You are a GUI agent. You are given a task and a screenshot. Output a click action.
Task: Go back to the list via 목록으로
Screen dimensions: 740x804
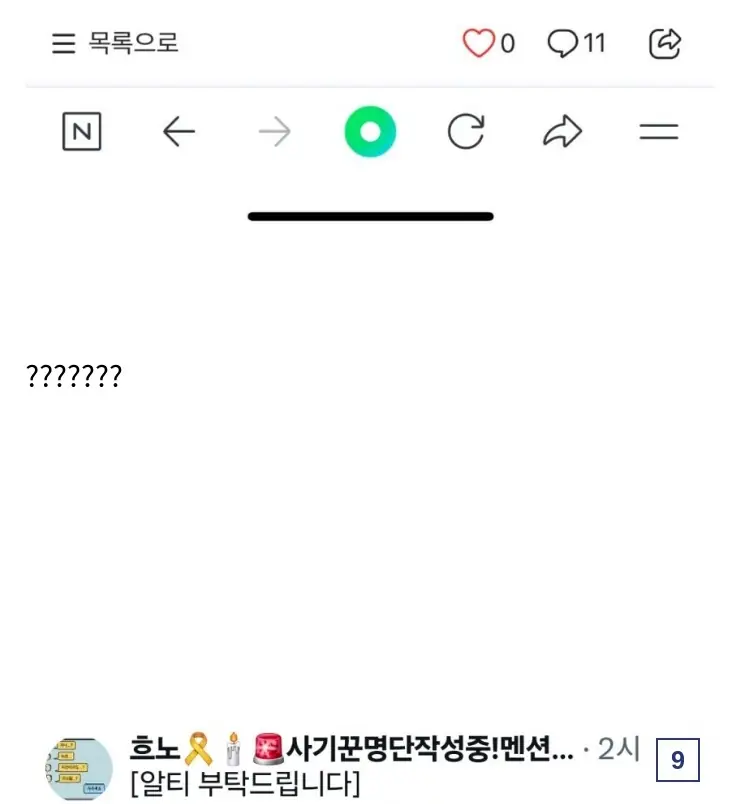coord(115,43)
